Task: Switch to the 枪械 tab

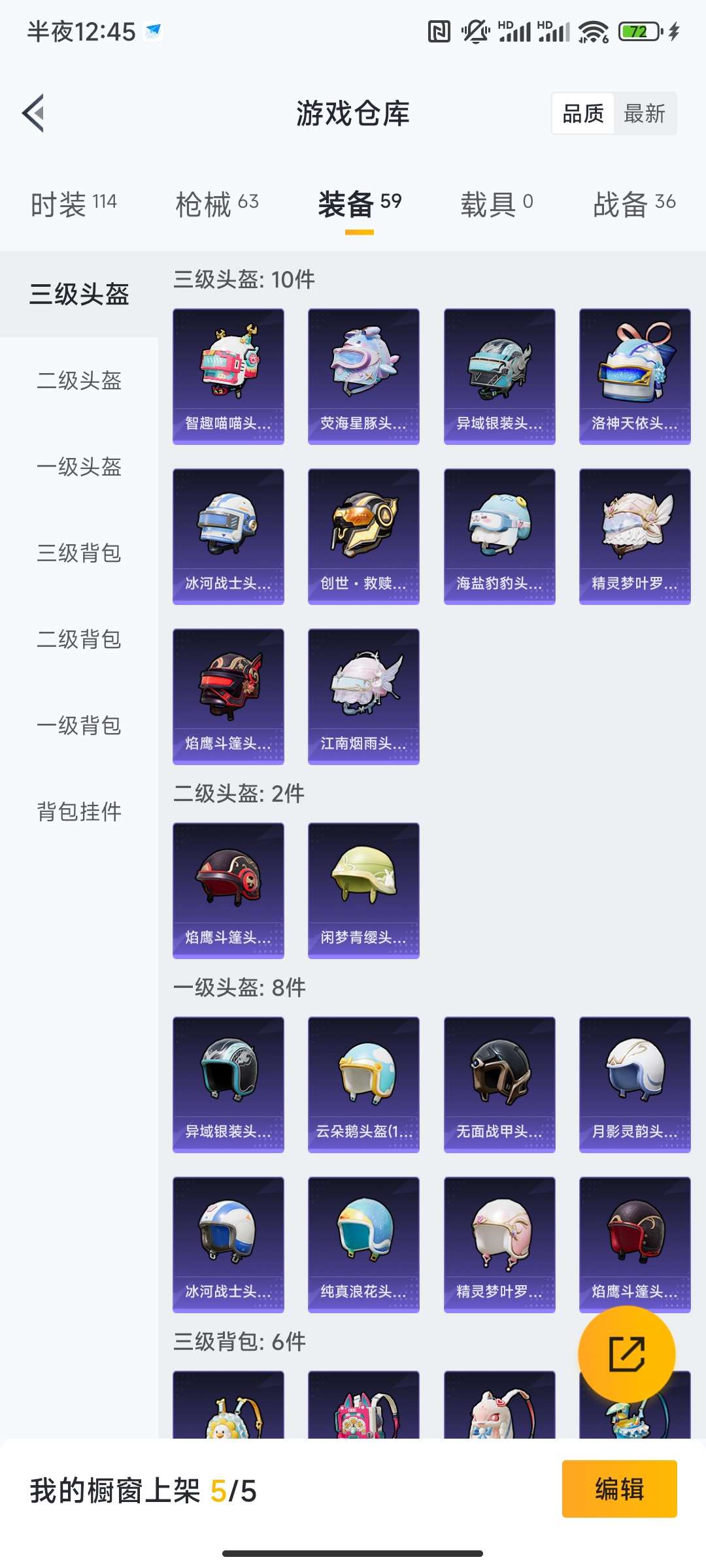Action: click(x=217, y=204)
